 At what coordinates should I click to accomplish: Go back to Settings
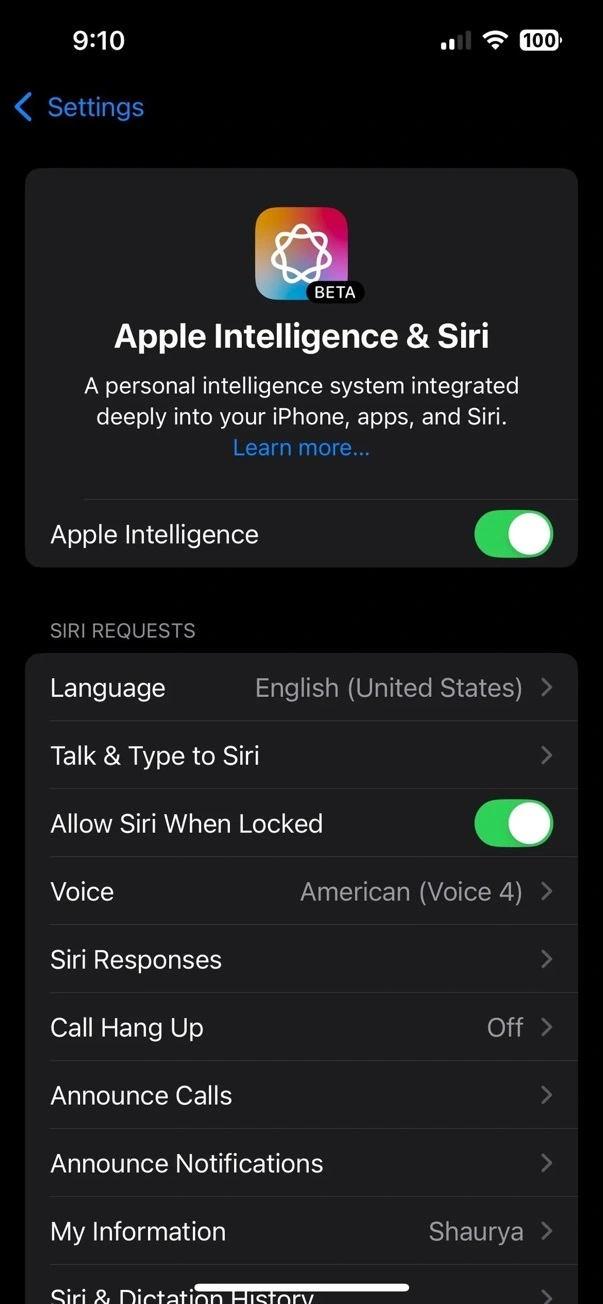click(x=80, y=107)
